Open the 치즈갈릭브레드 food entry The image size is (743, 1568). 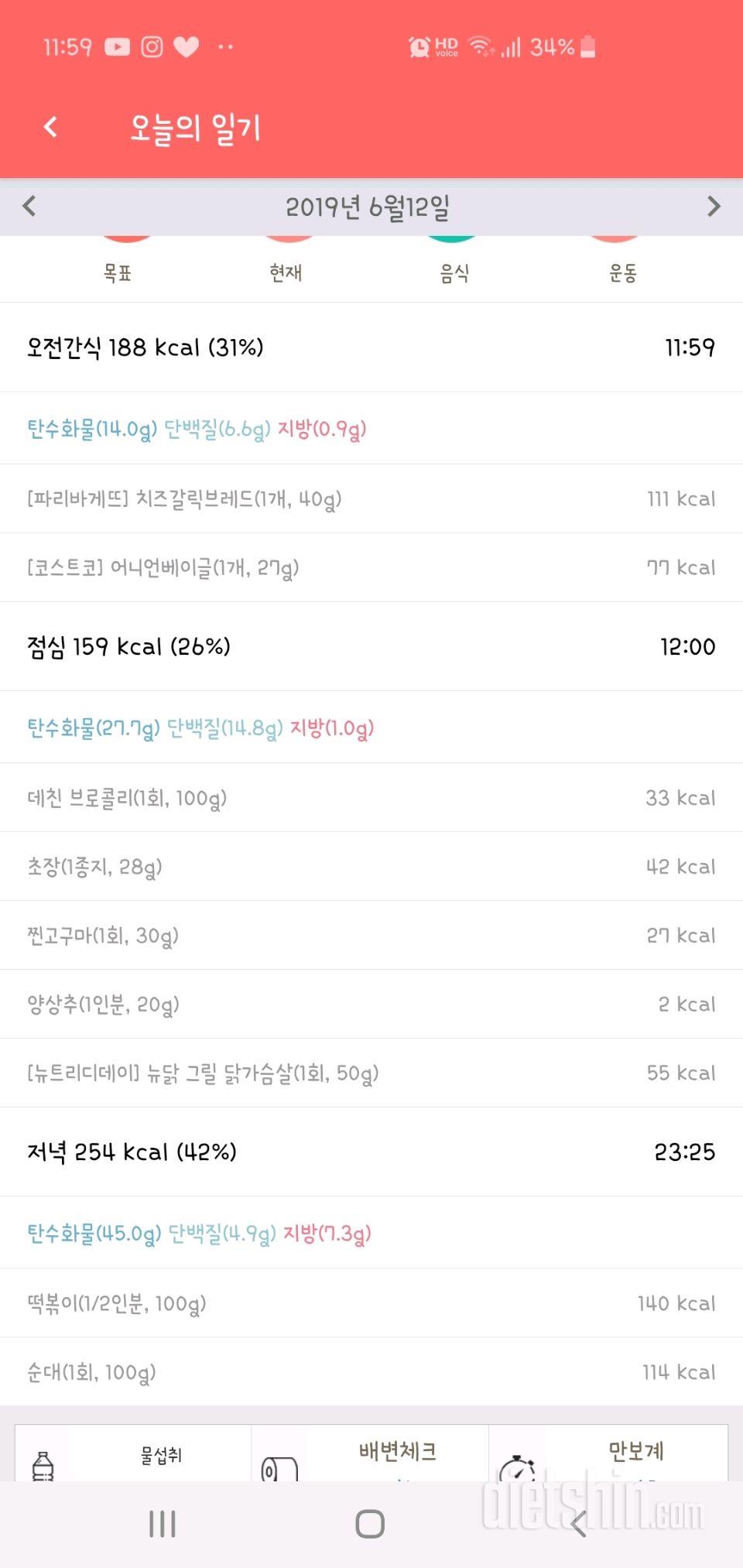pyautogui.click(x=371, y=499)
